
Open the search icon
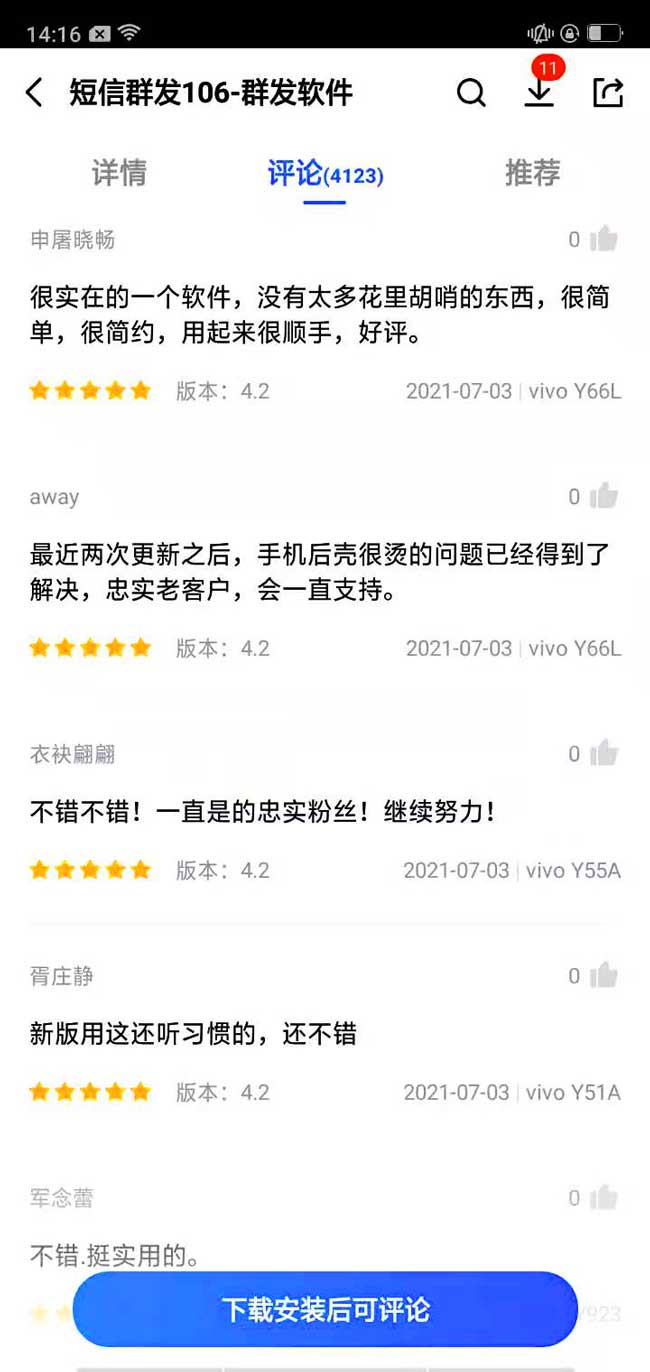tap(471, 93)
